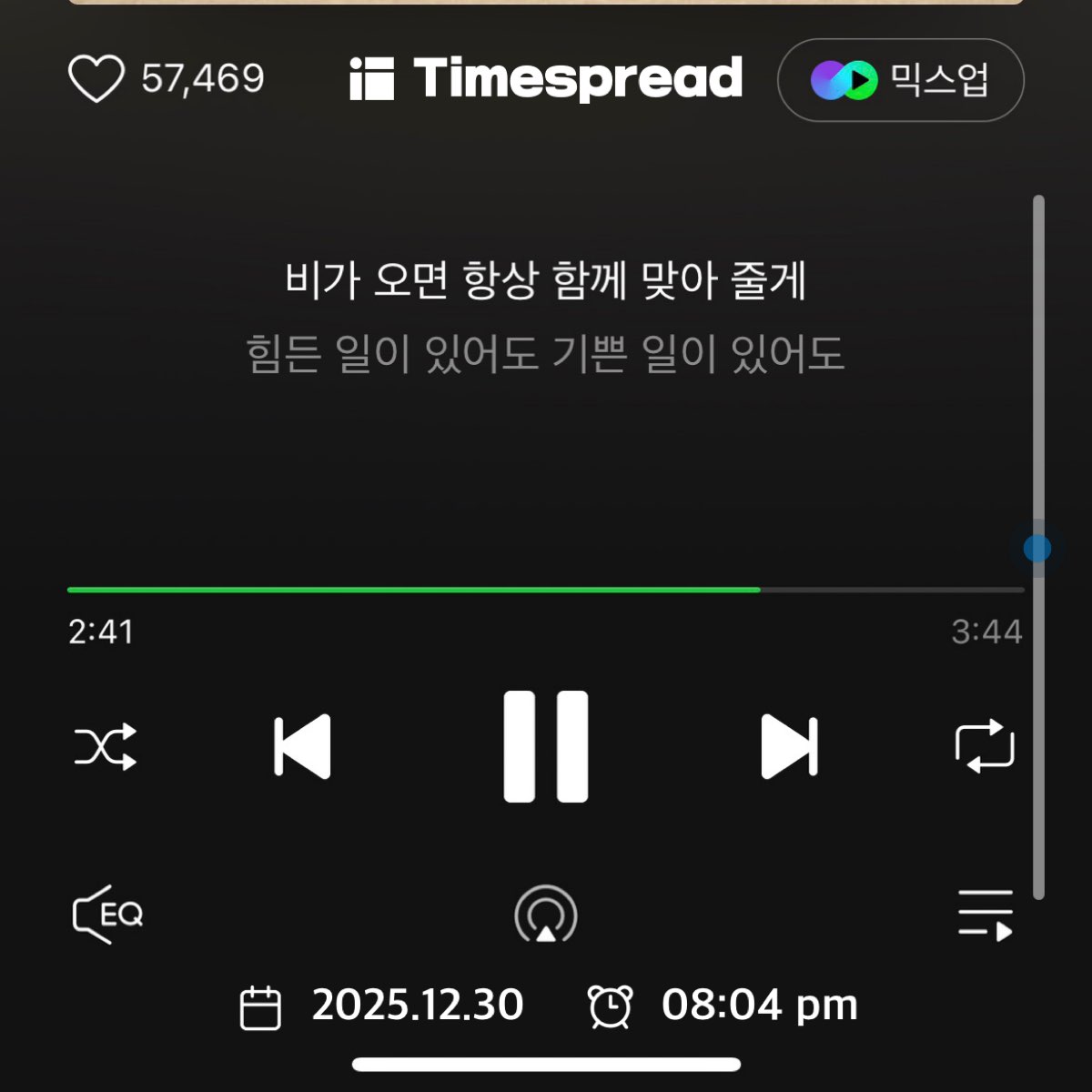Pause the playing song
Image resolution: width=1092 pixels, height=1092 pixels.
coord(546,747)
